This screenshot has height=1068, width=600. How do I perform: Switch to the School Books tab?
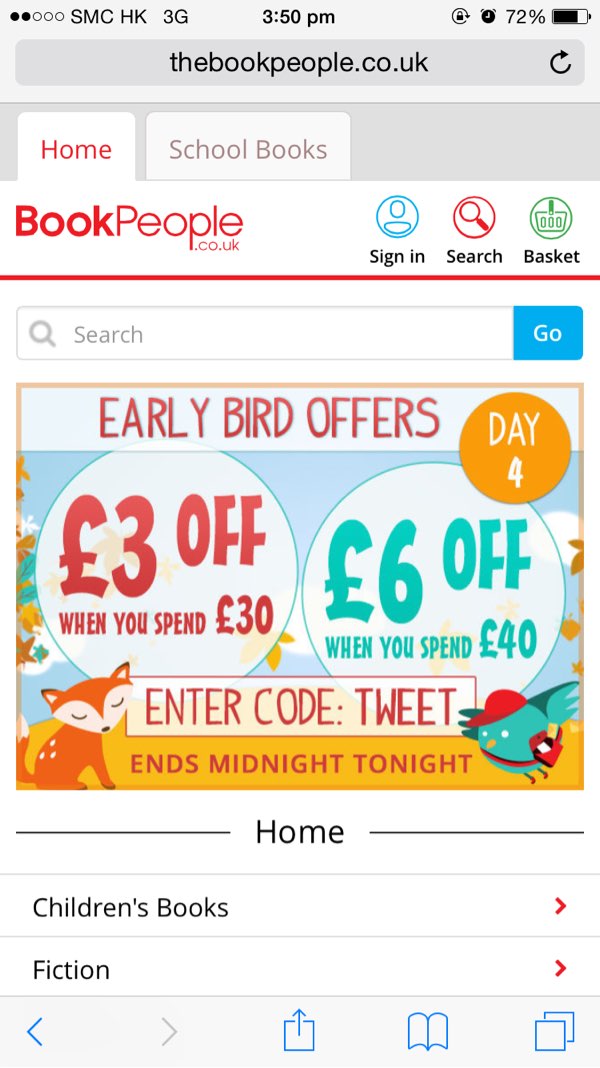coord(248,149)
